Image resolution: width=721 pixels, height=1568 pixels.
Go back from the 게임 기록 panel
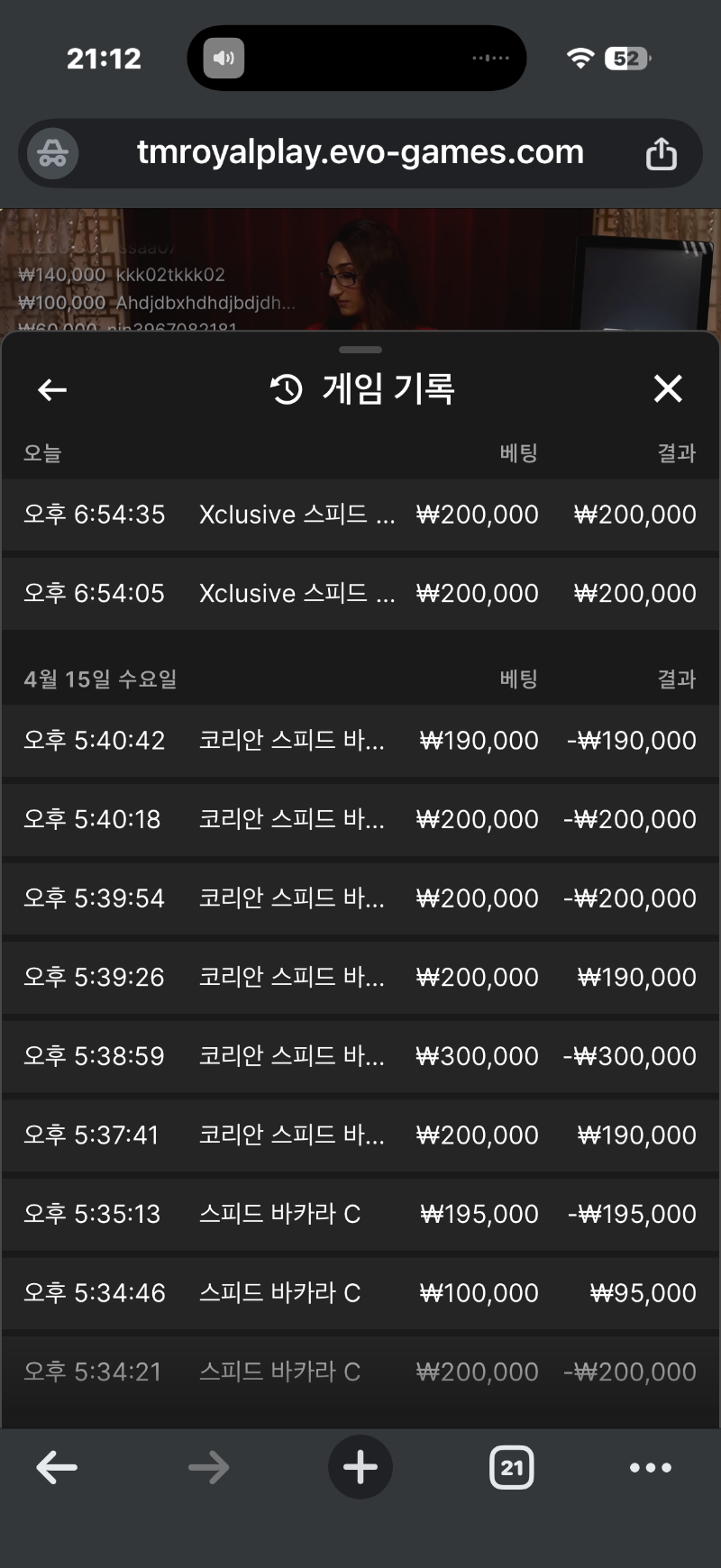tap(52, 390)
